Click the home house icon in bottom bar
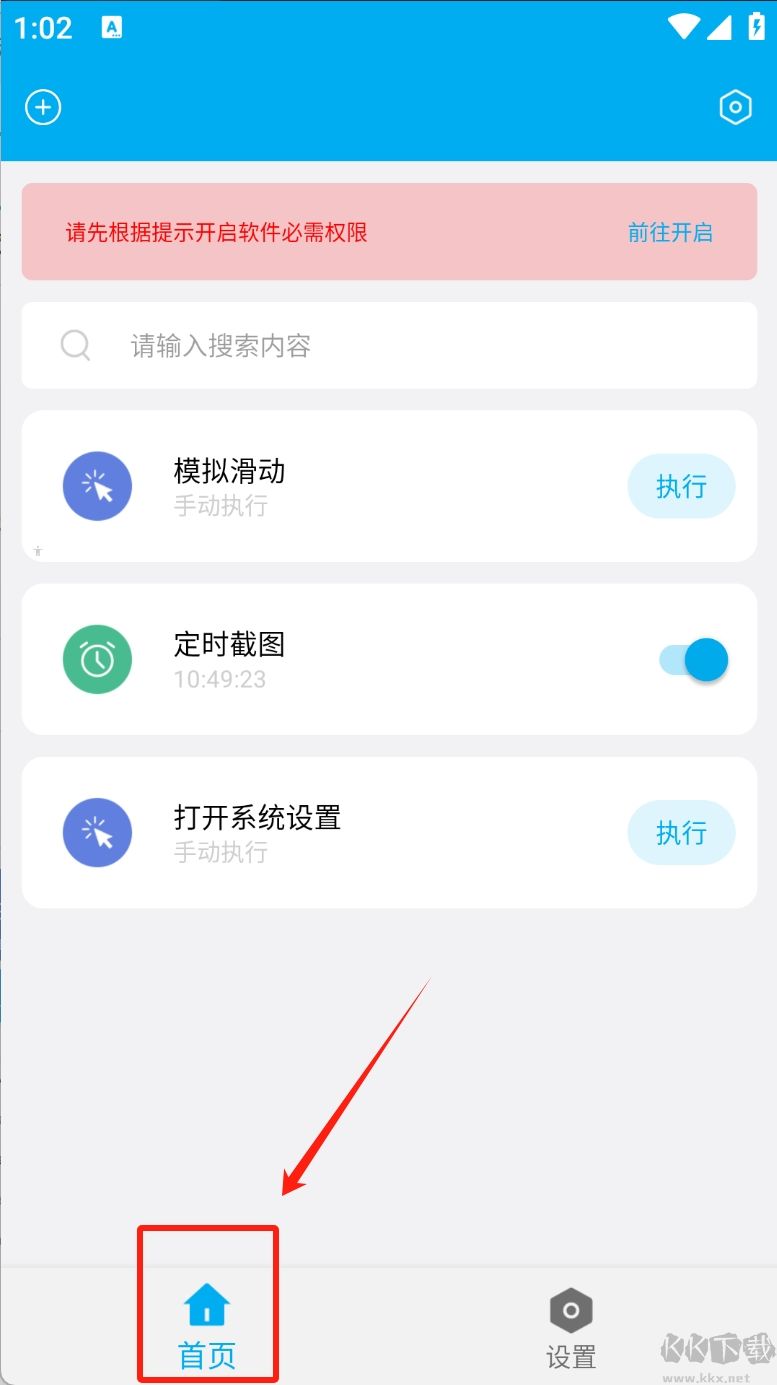Viewport: 777px width, 1385px height. [x=207, y=1306]
